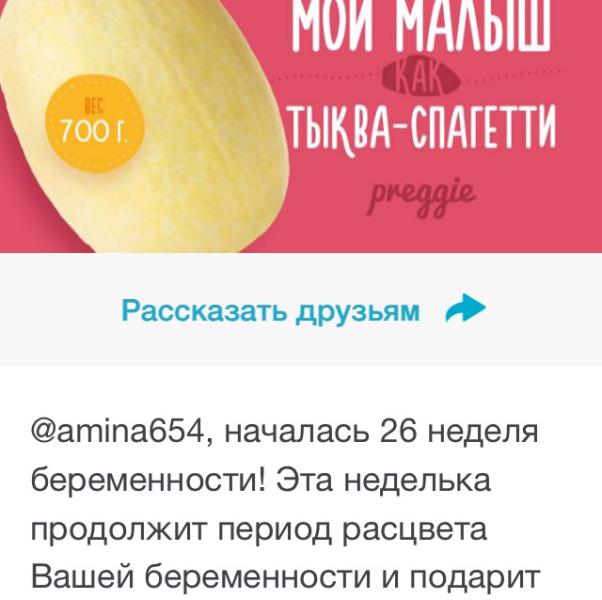Tap 'Рассказать друзьям' share button
This screenshot has height=600, width=602.
tap(301, 310)
